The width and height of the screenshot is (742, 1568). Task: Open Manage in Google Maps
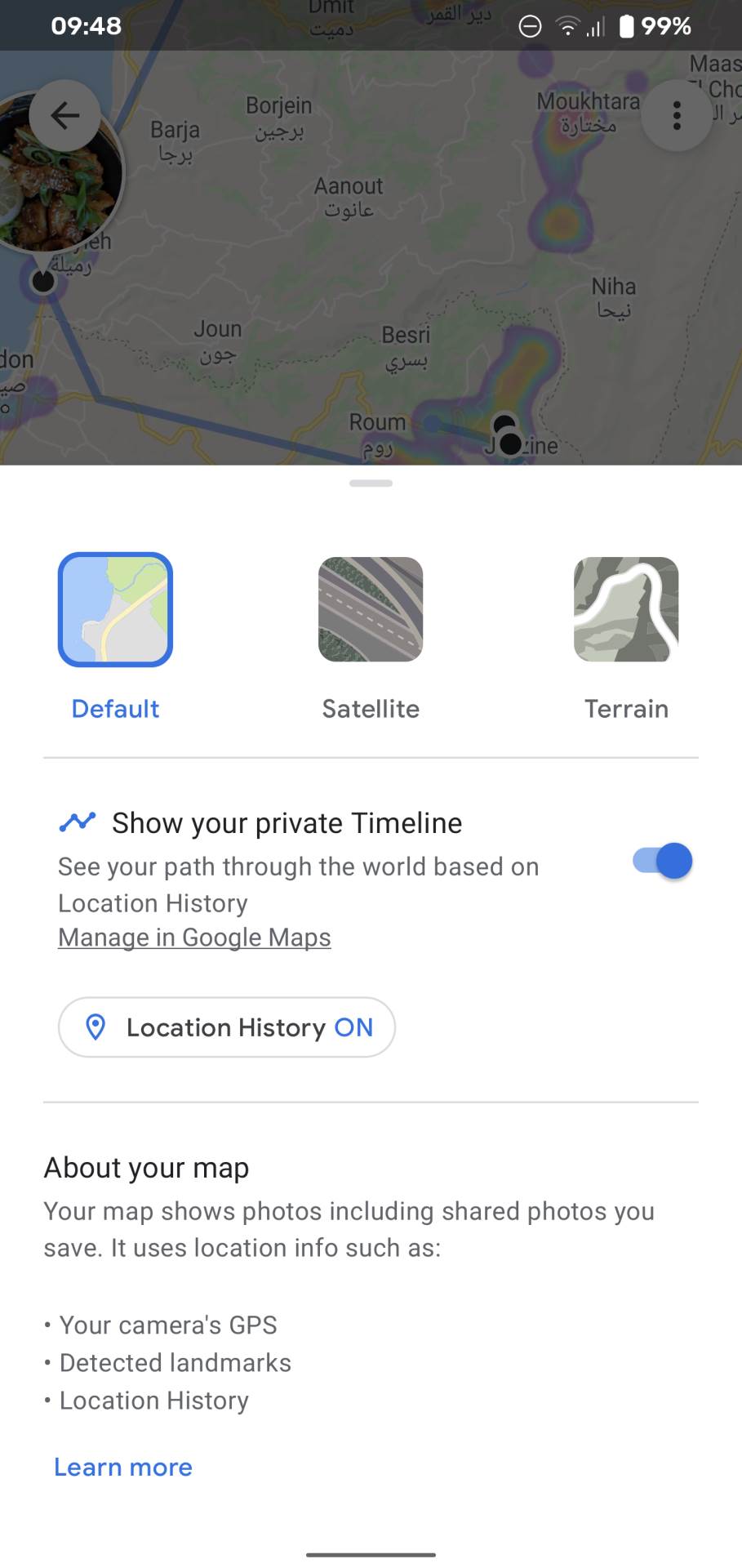[193, 937]
